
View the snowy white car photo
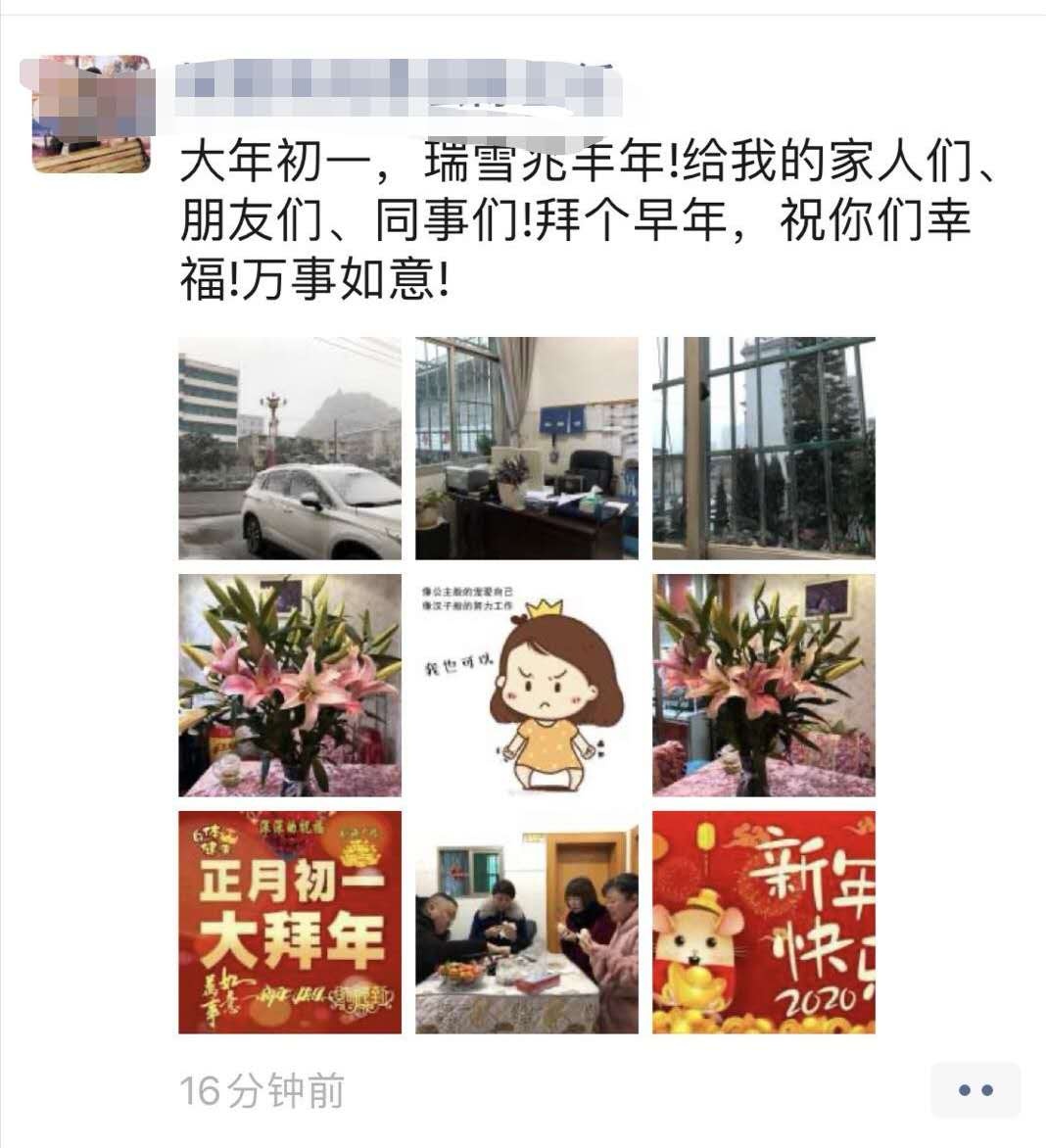(x=290, y=448)
